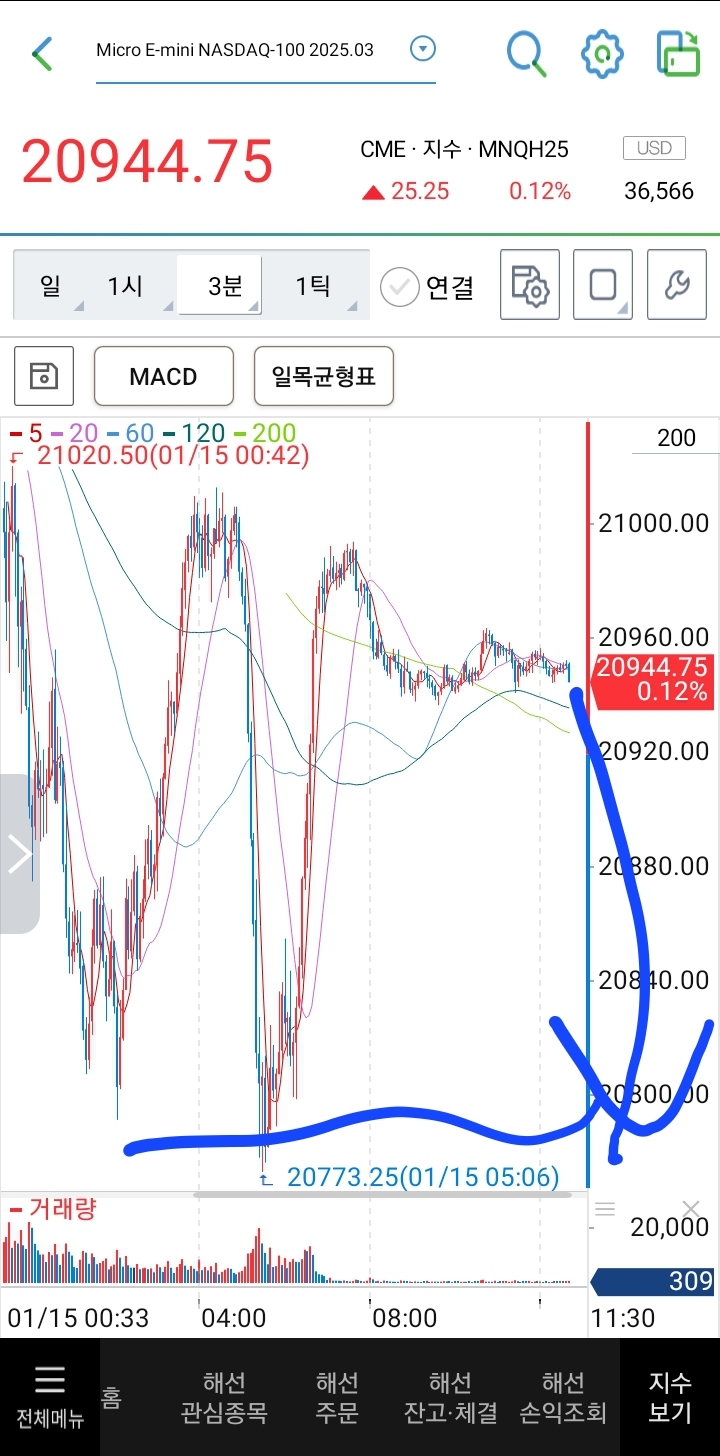Switch the chart to the 일 period
The image size is (720, 1456).
(52, 287)
